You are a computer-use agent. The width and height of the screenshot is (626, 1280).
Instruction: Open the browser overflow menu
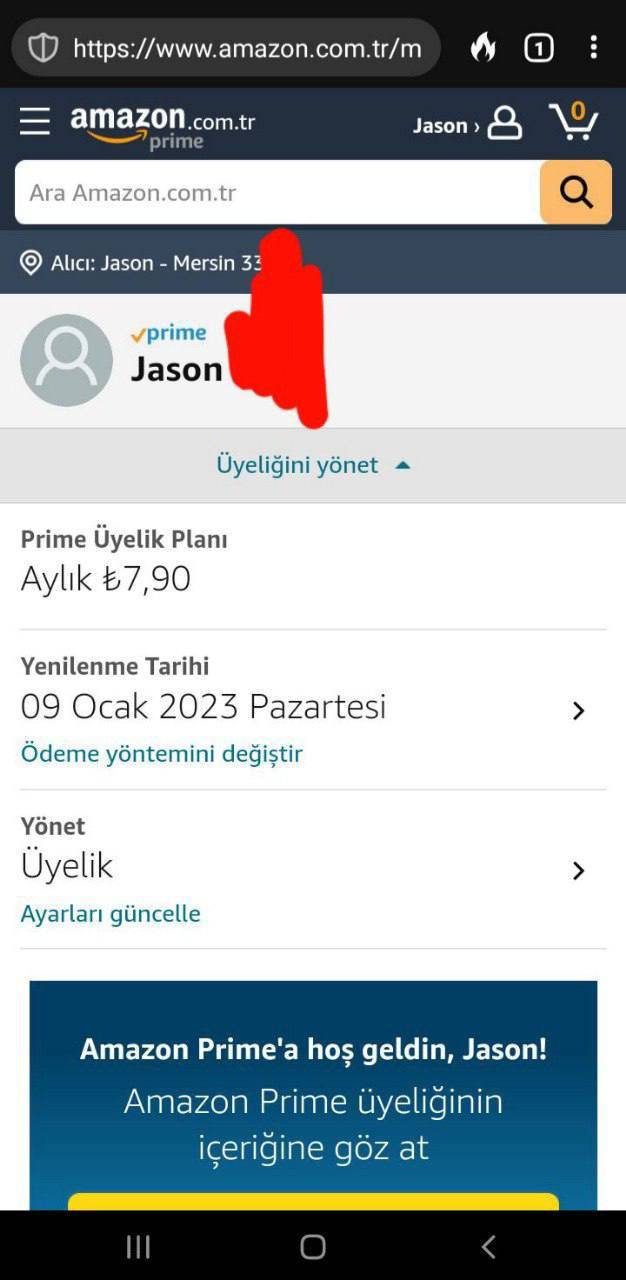594,48
